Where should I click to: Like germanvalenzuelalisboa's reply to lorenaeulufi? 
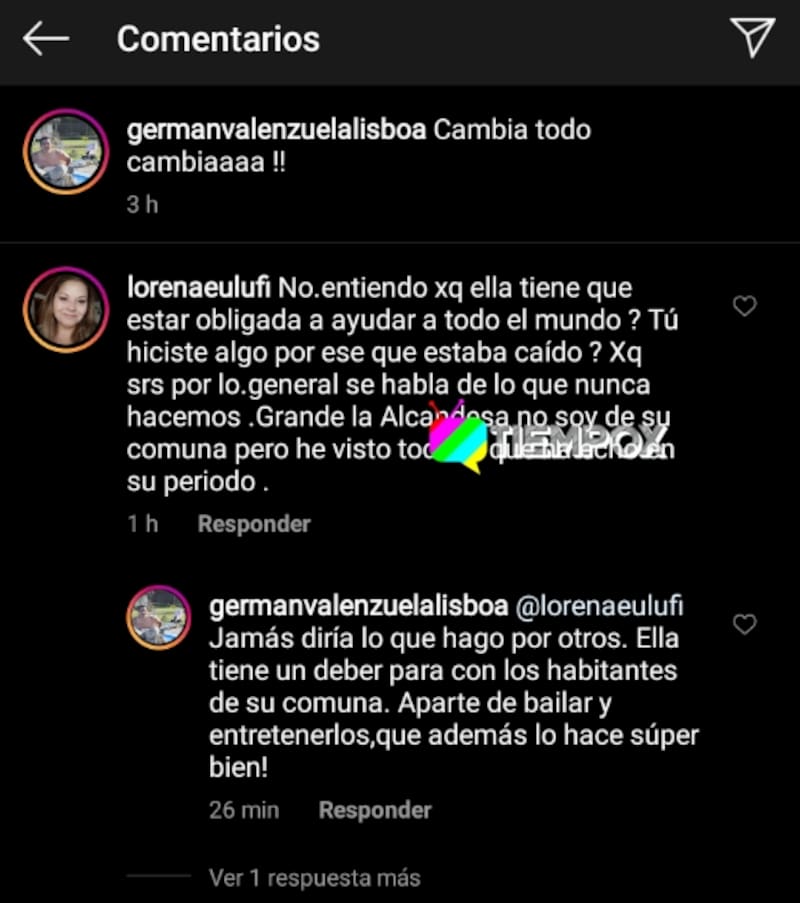(x=744, y=625)
